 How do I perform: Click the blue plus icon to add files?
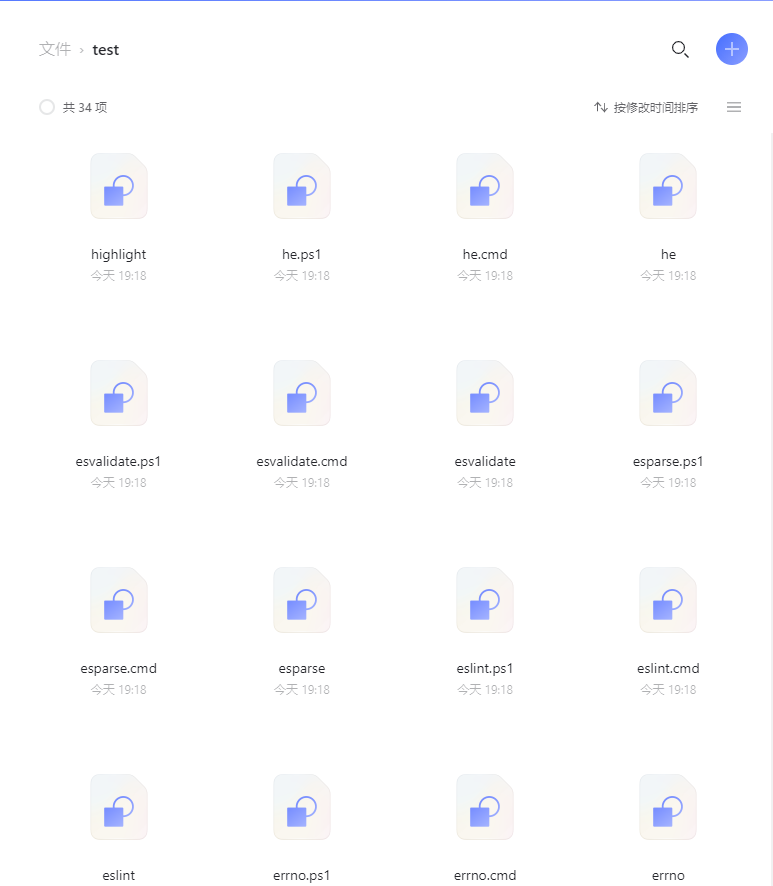[732, 49]
